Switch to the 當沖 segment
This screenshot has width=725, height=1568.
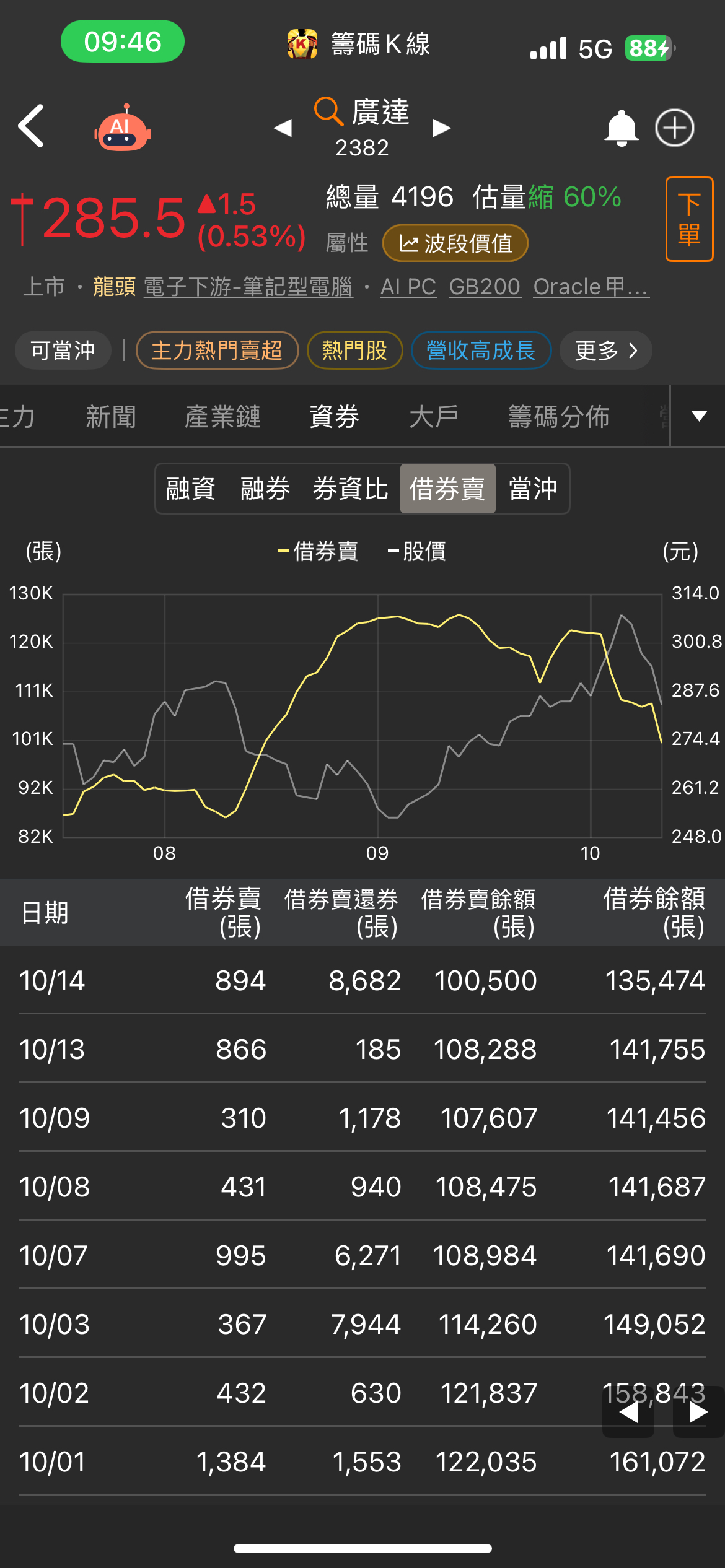click(533, 489)
